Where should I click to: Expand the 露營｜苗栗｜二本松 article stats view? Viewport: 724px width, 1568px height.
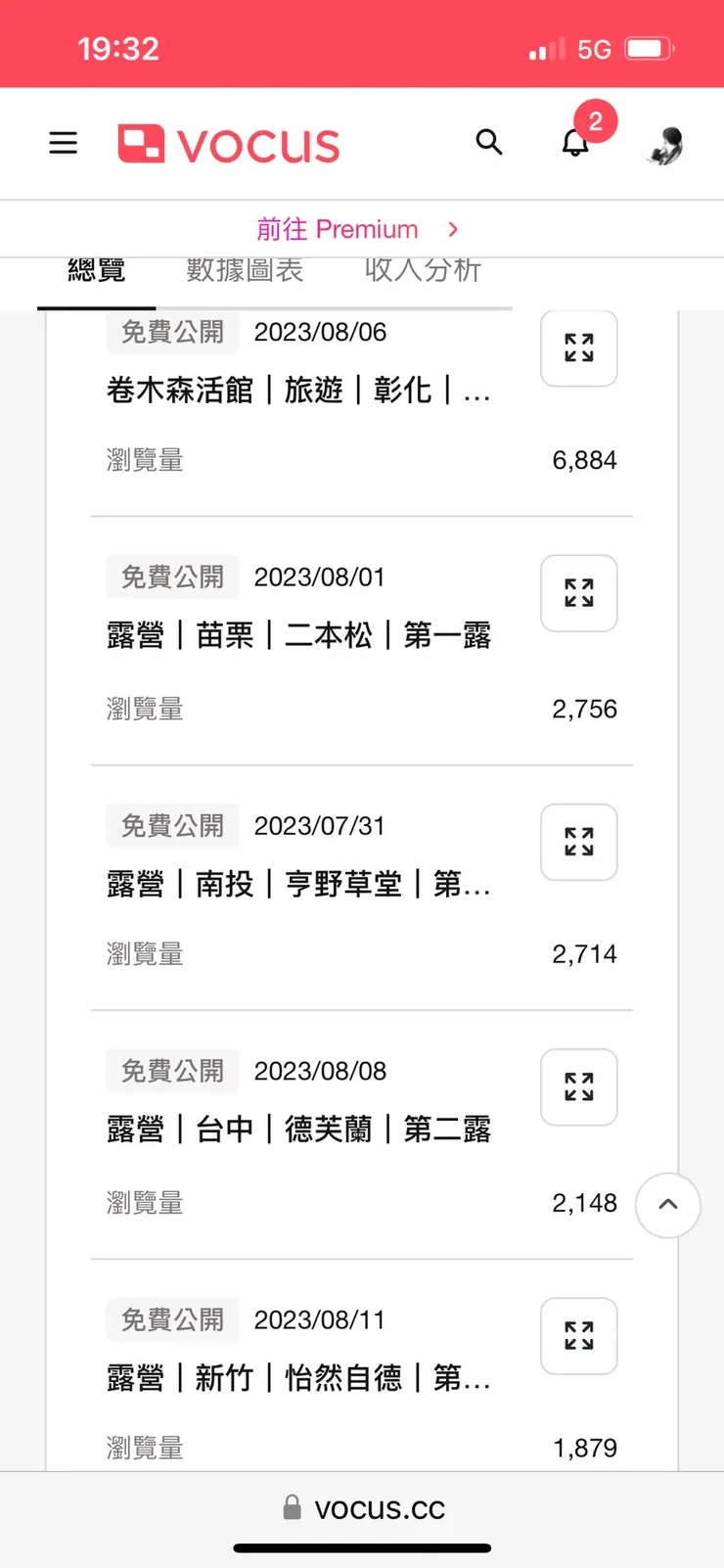pos(578,593)
